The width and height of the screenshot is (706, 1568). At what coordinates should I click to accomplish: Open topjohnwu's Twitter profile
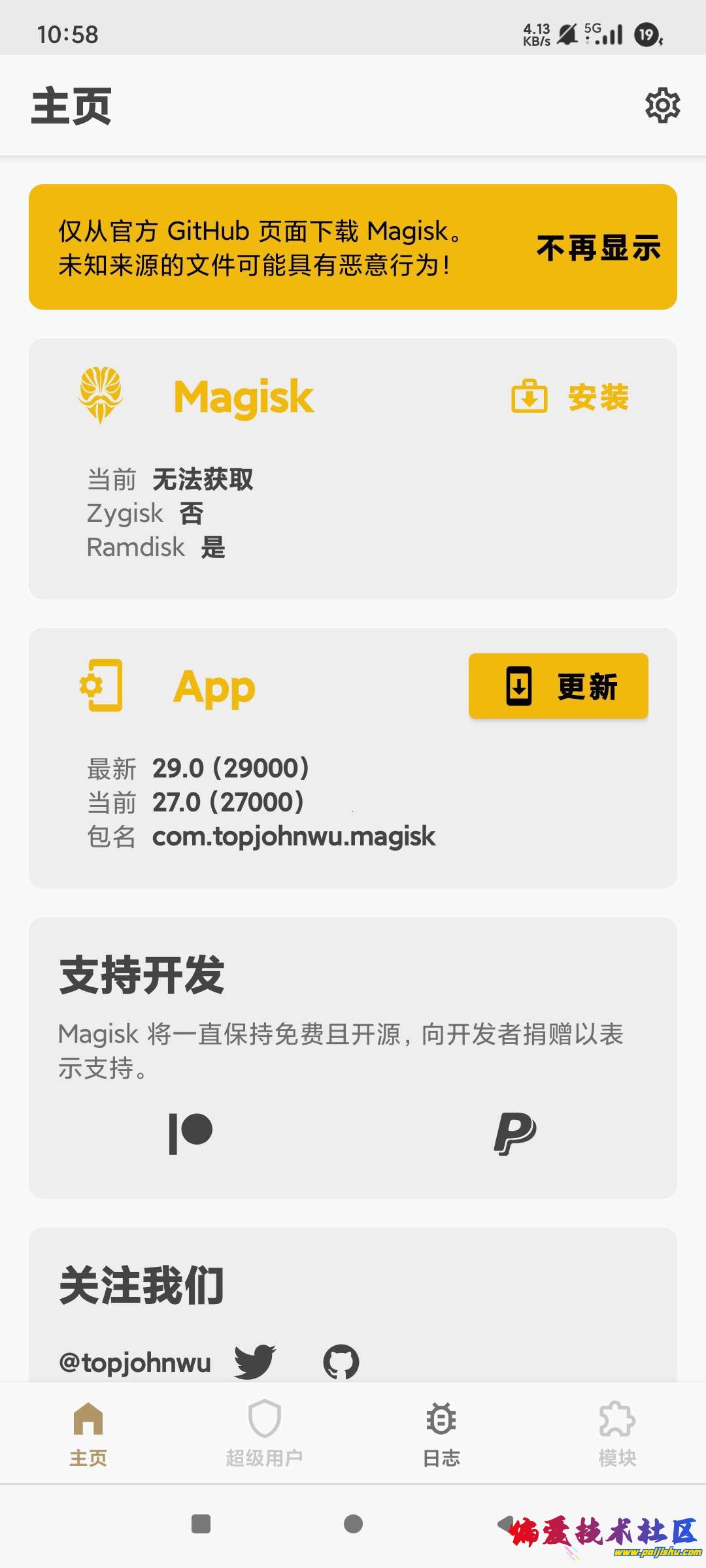click(255, 1362)
